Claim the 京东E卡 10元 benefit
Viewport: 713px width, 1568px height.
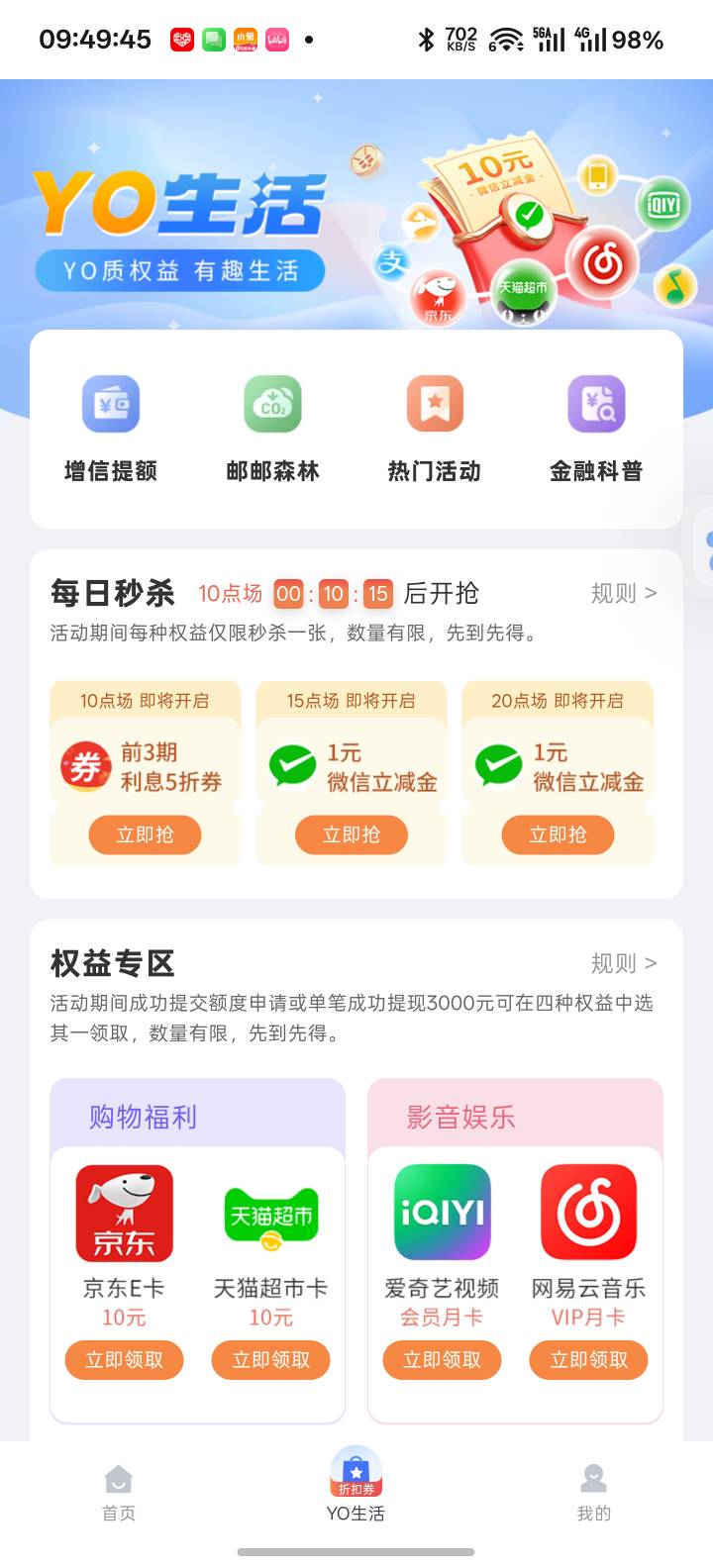tap(125, 1360)
